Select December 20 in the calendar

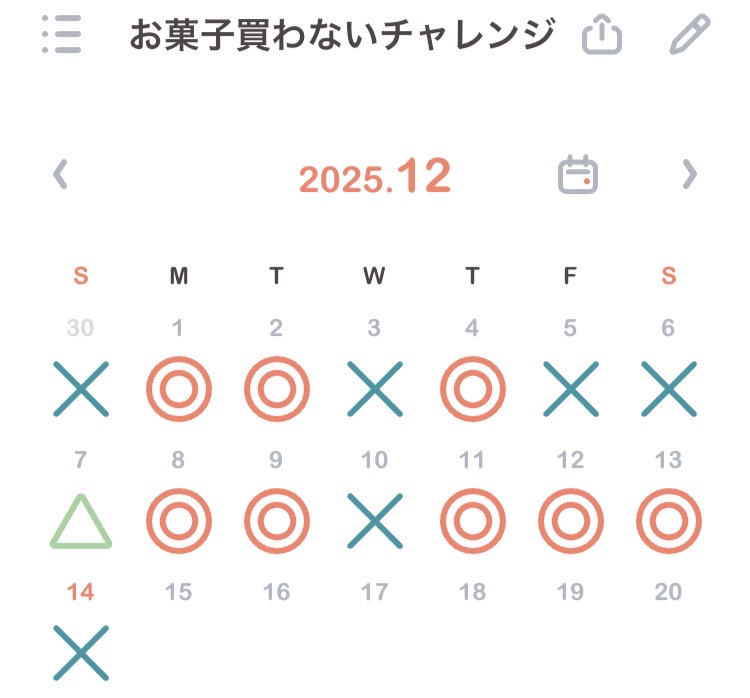tap(668, 593)
